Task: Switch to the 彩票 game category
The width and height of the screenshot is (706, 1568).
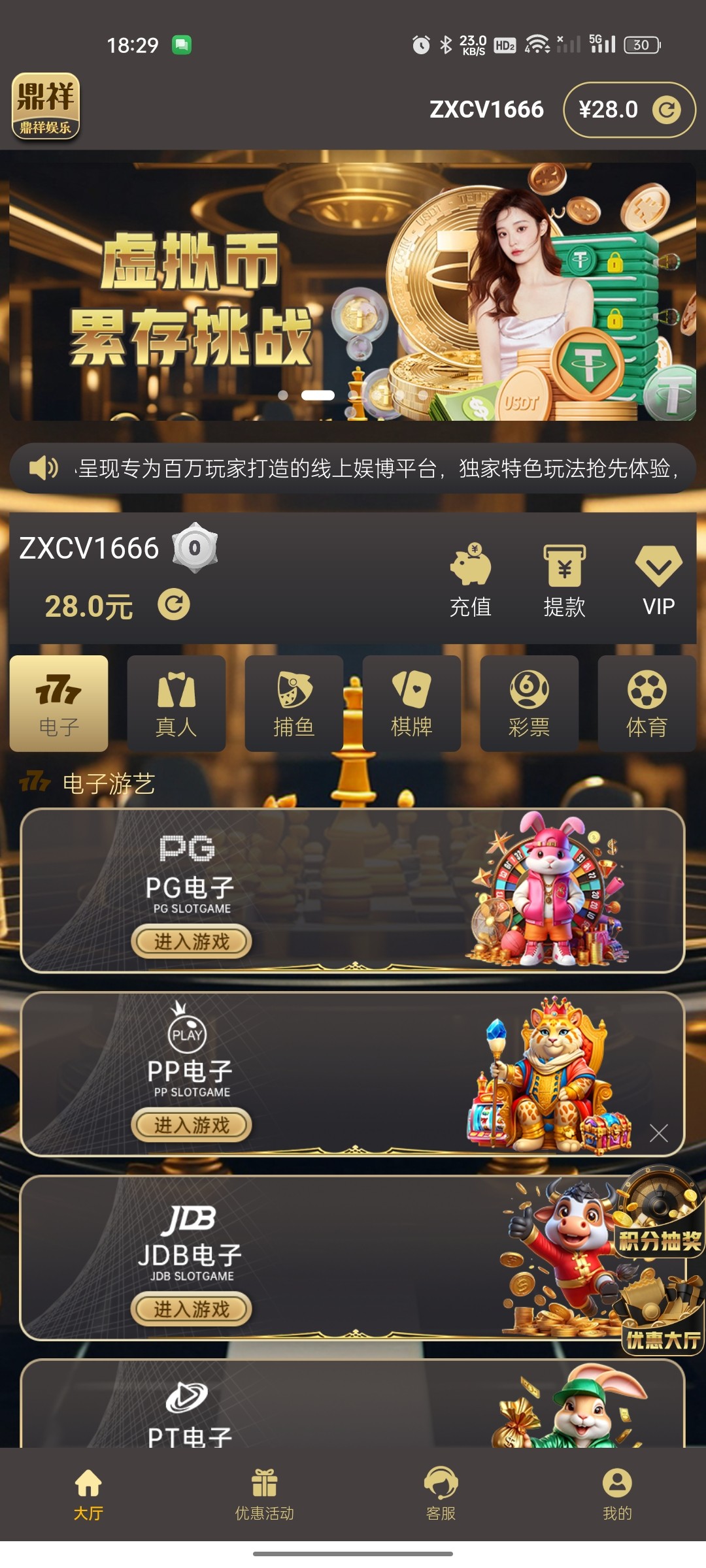Action: [x=529, y=704]
